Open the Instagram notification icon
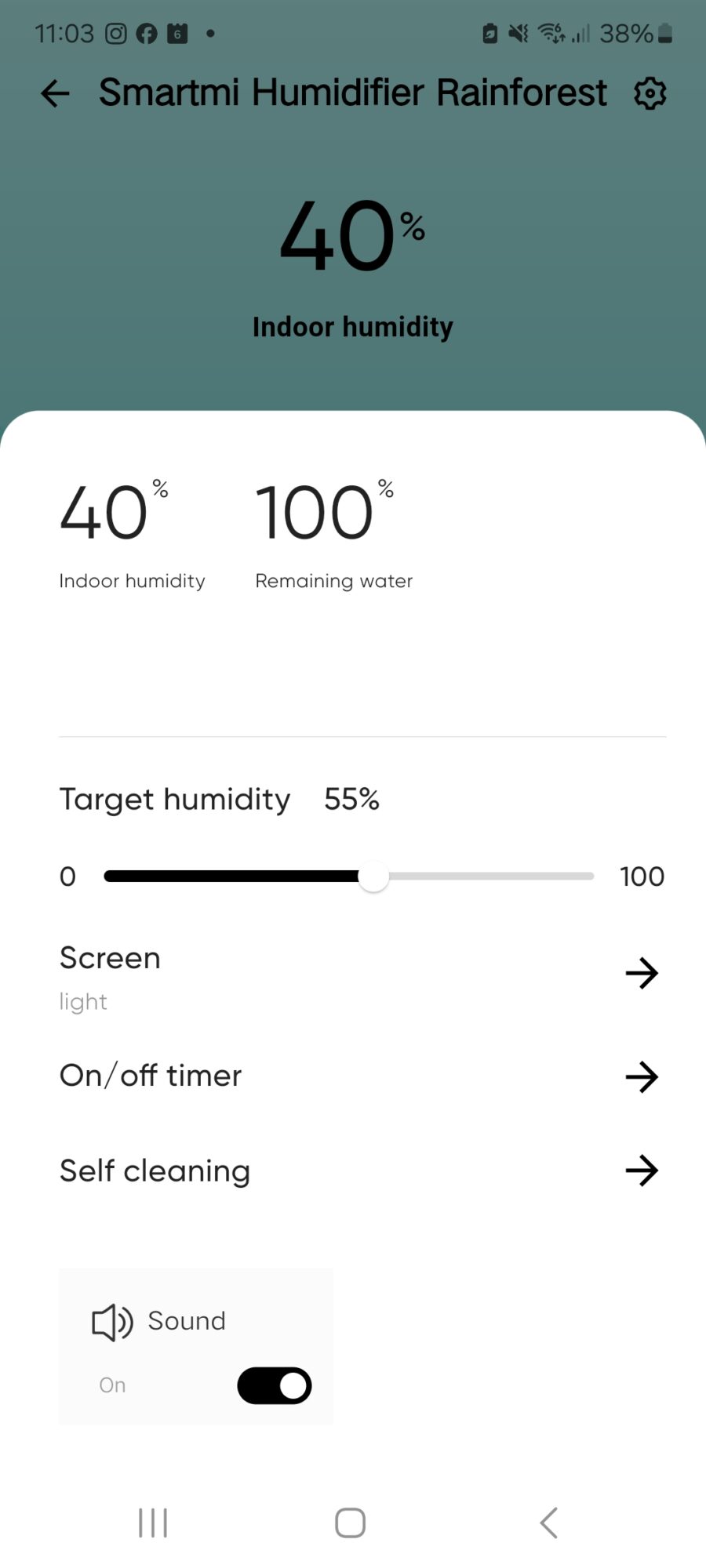706x1568 pixels. (115, 33)
